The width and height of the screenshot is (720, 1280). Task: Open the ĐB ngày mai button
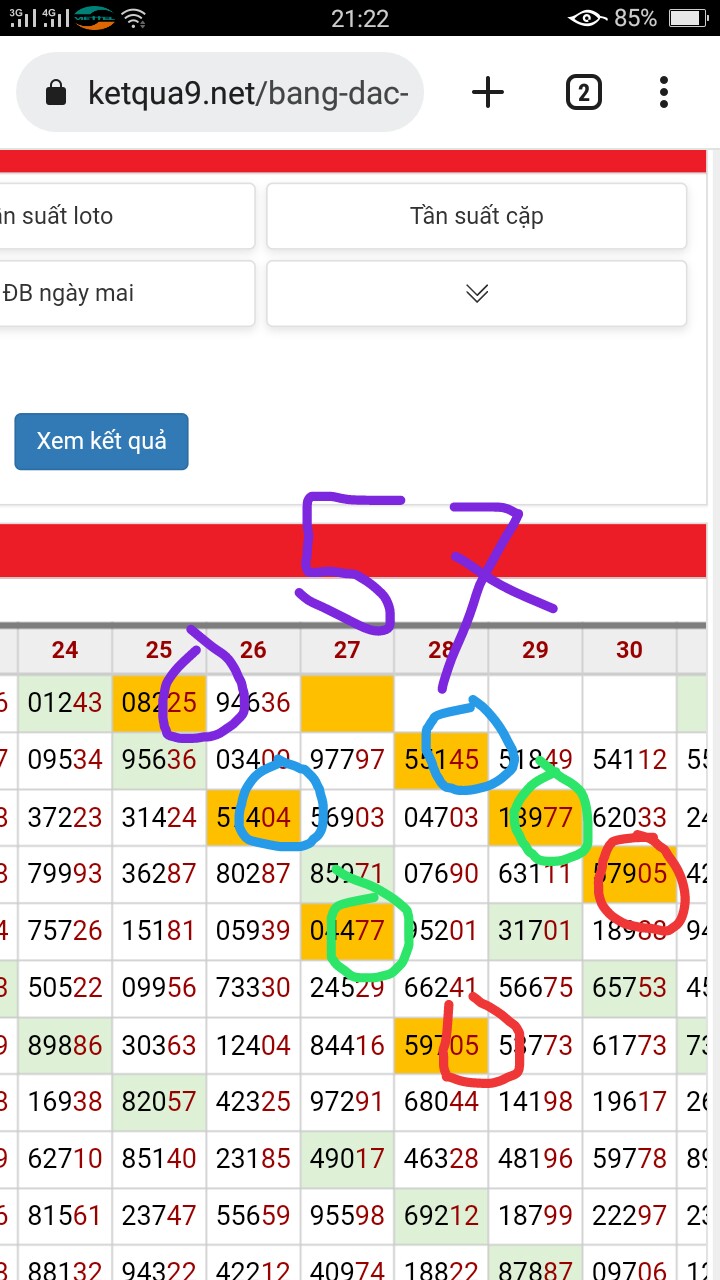point(127,293)
